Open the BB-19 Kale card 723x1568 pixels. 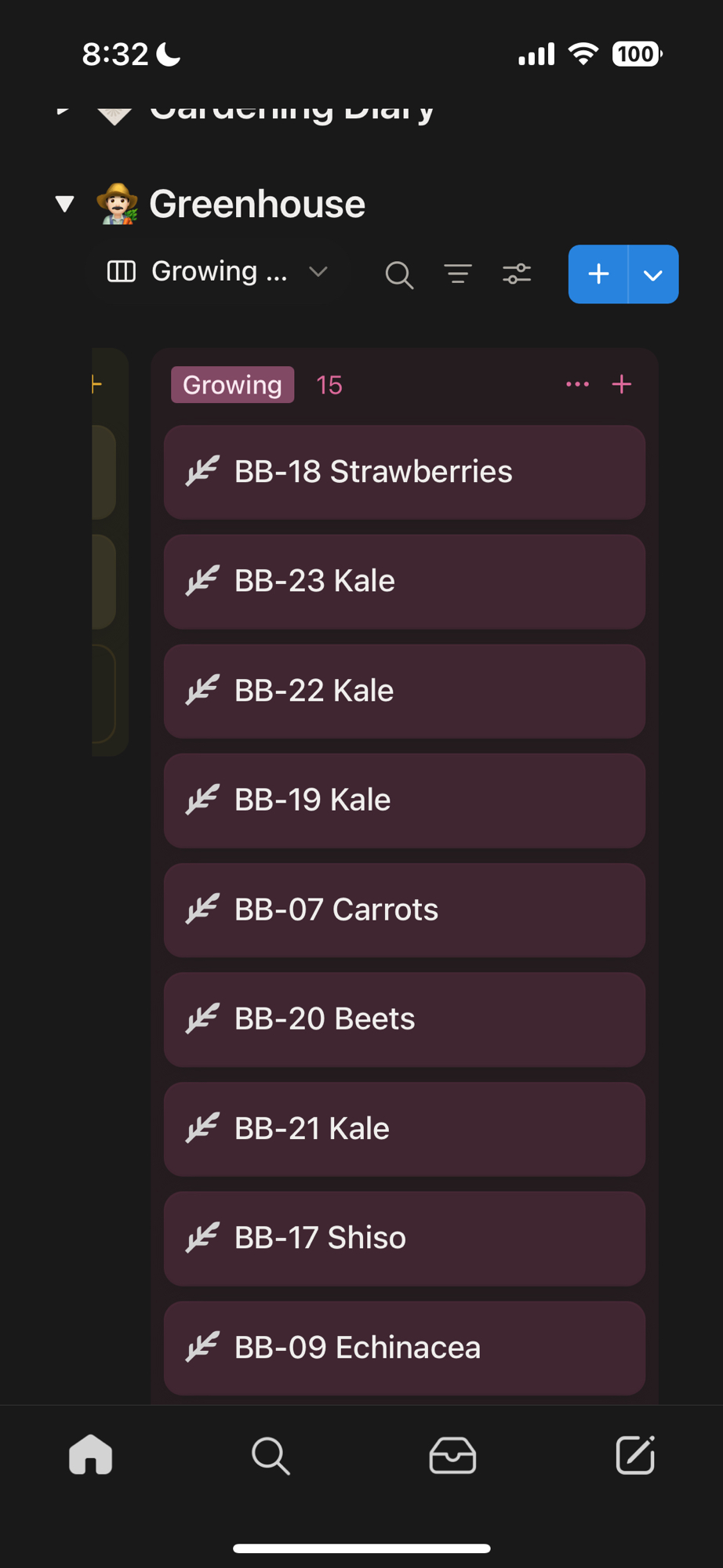[404, 800]
